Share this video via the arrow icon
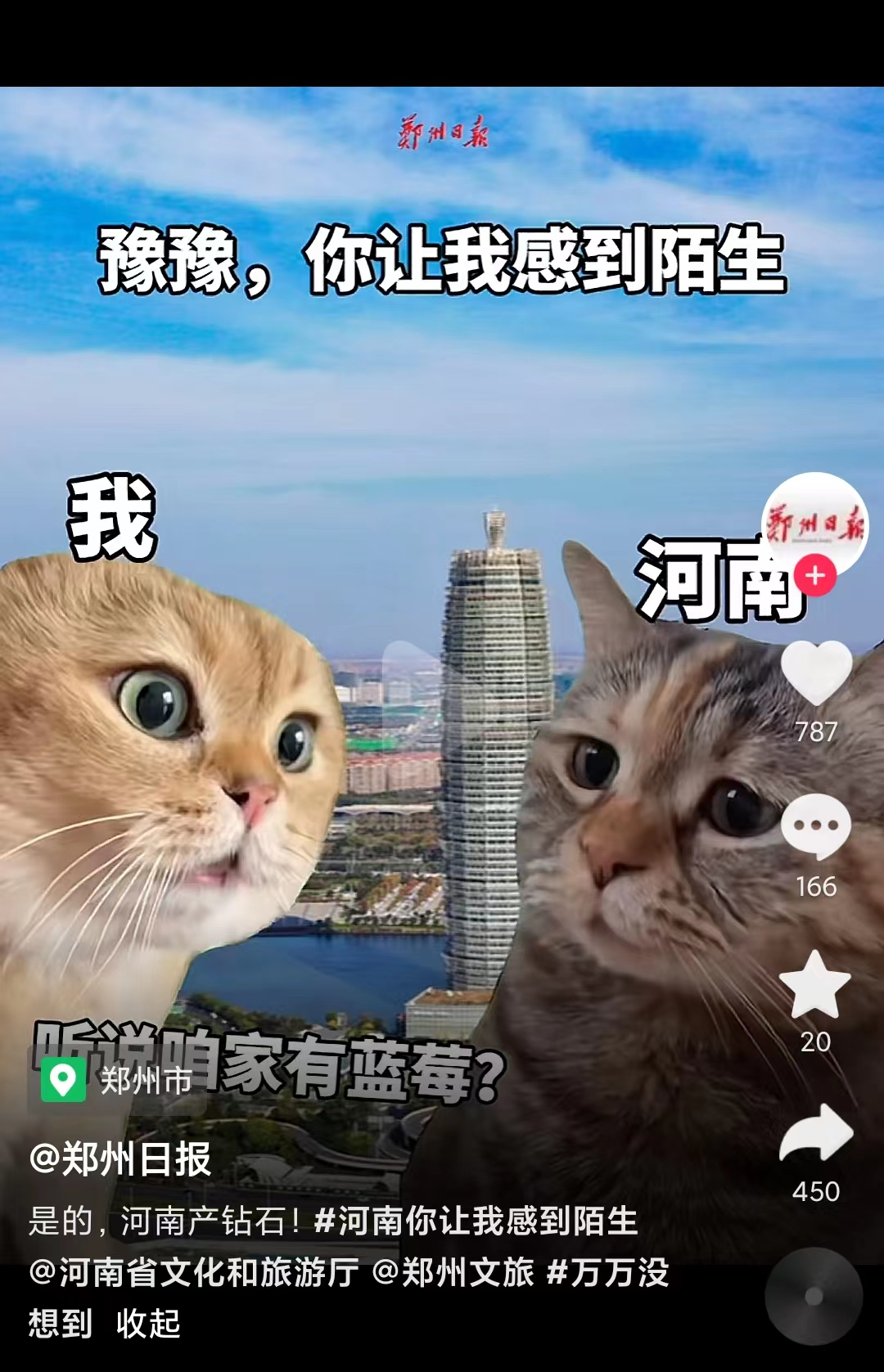Viewport: 884px width, 1372px height. pyautogui.click(x=816, y=1134)
